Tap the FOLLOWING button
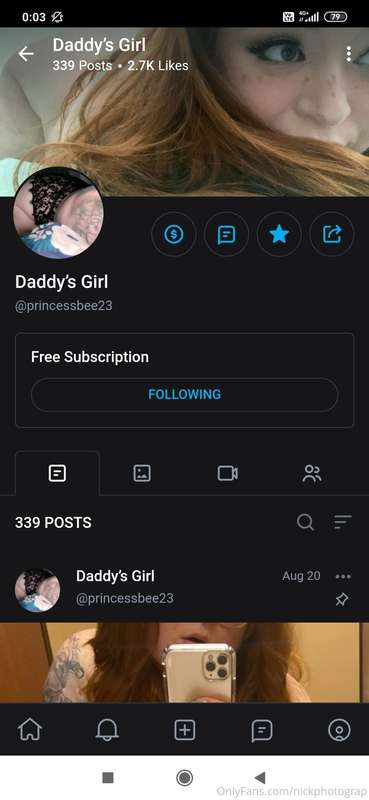The height and width of the screenshot is (800, 369). pyautogui.click(x=184, y=394)
